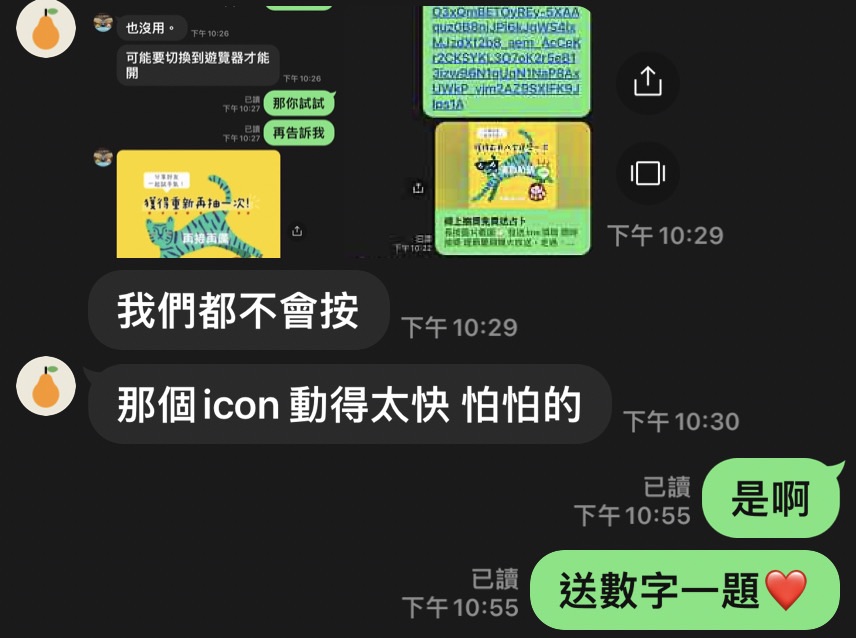Open the shared screenshot image message
This screenshot has height=638, width=856.
click(340, 130)
